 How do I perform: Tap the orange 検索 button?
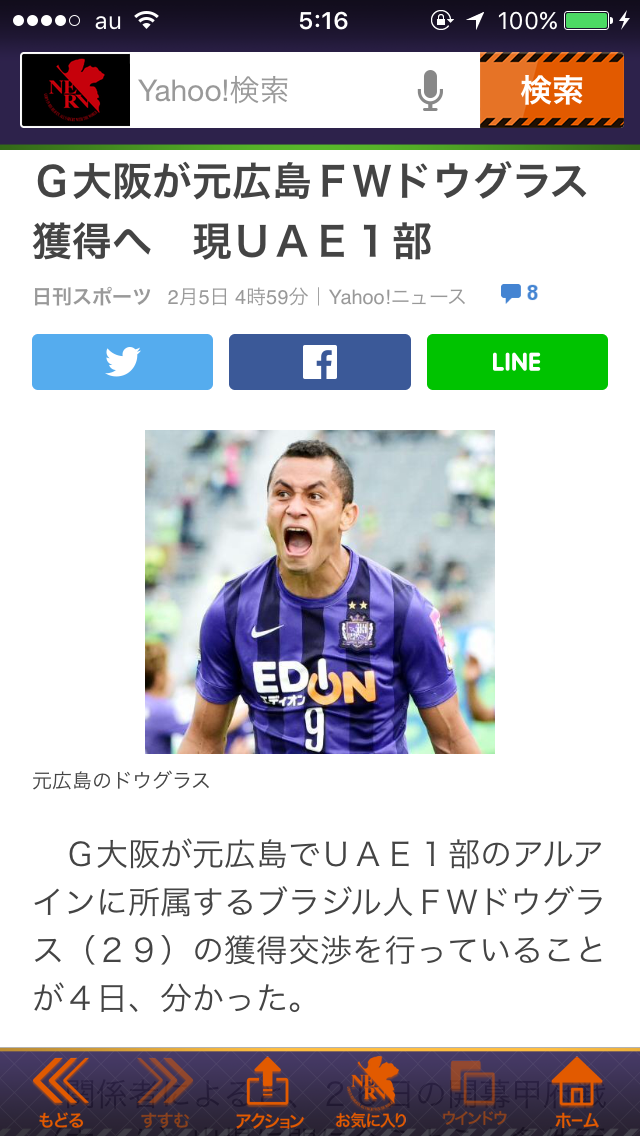(551, 91)
